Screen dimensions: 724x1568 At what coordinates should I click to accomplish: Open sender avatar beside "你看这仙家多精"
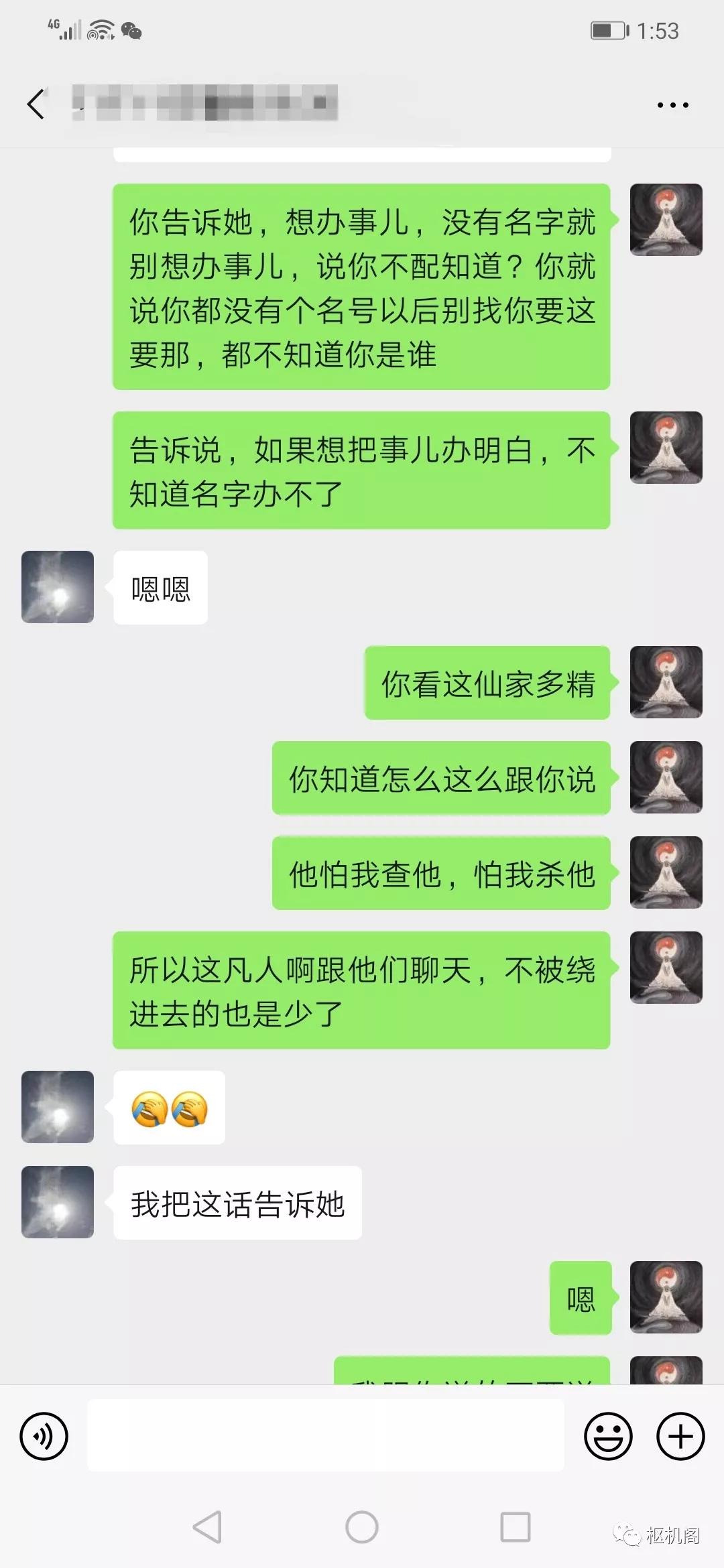pyautogui.click(x=666, y=682)
